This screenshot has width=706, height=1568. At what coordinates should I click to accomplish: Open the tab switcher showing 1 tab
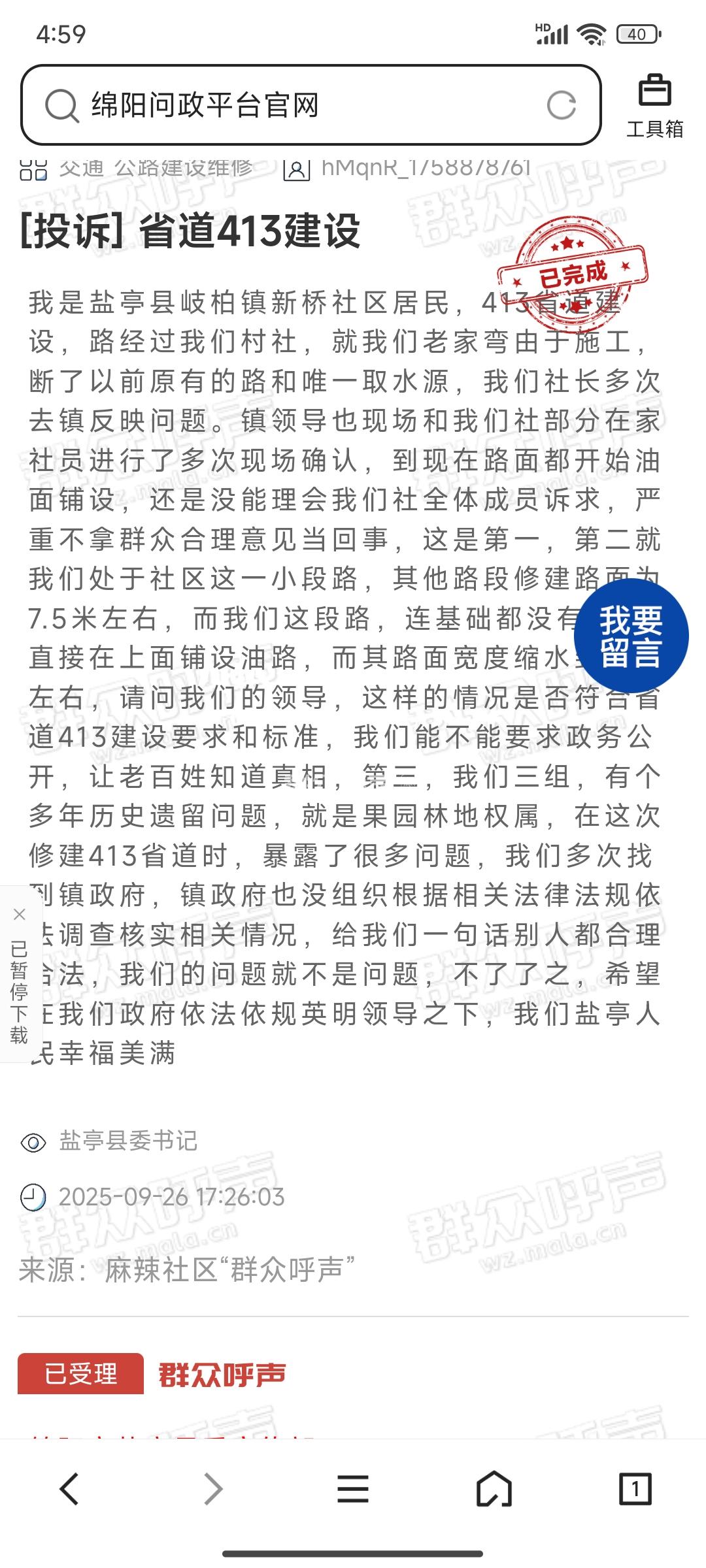635,1490
